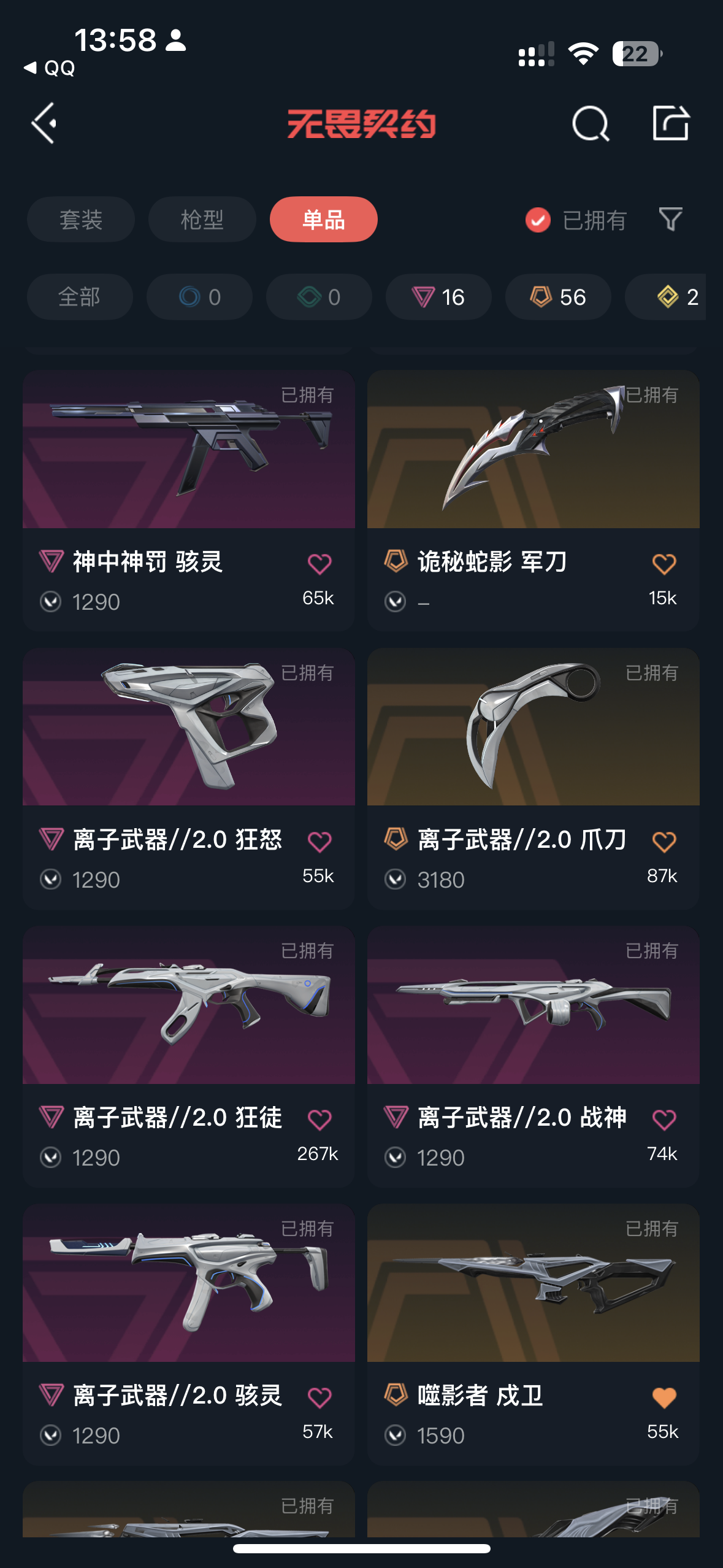Switch to the 套装 tab
The height and width of the screenshot is (1568, 723).
coord(80,220)
